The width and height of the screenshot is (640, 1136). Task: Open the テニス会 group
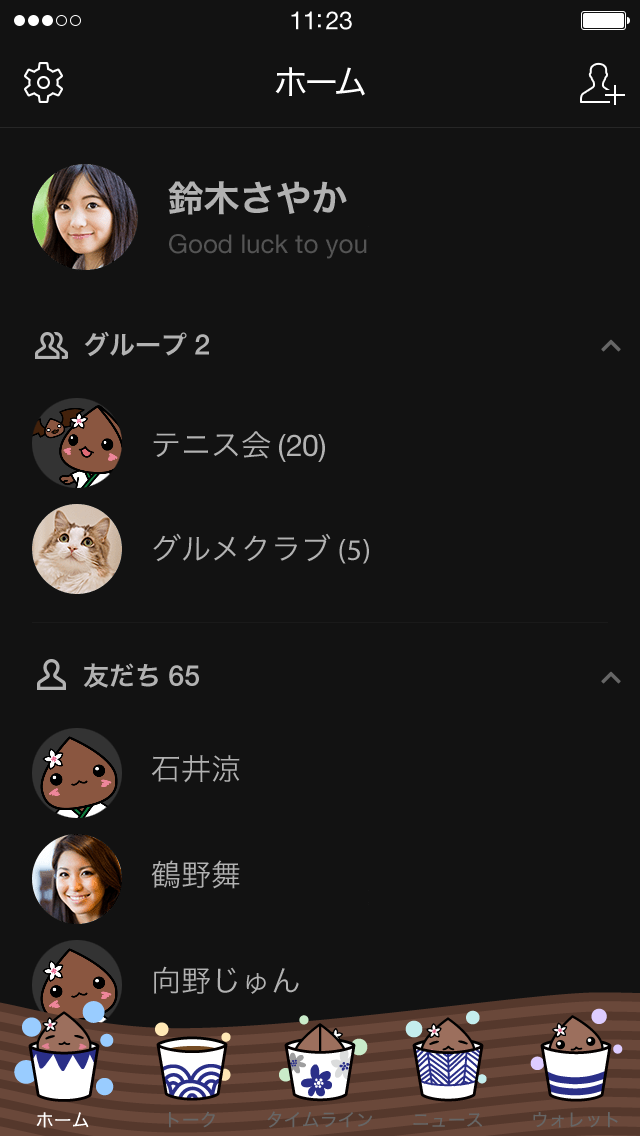(238, 445)
